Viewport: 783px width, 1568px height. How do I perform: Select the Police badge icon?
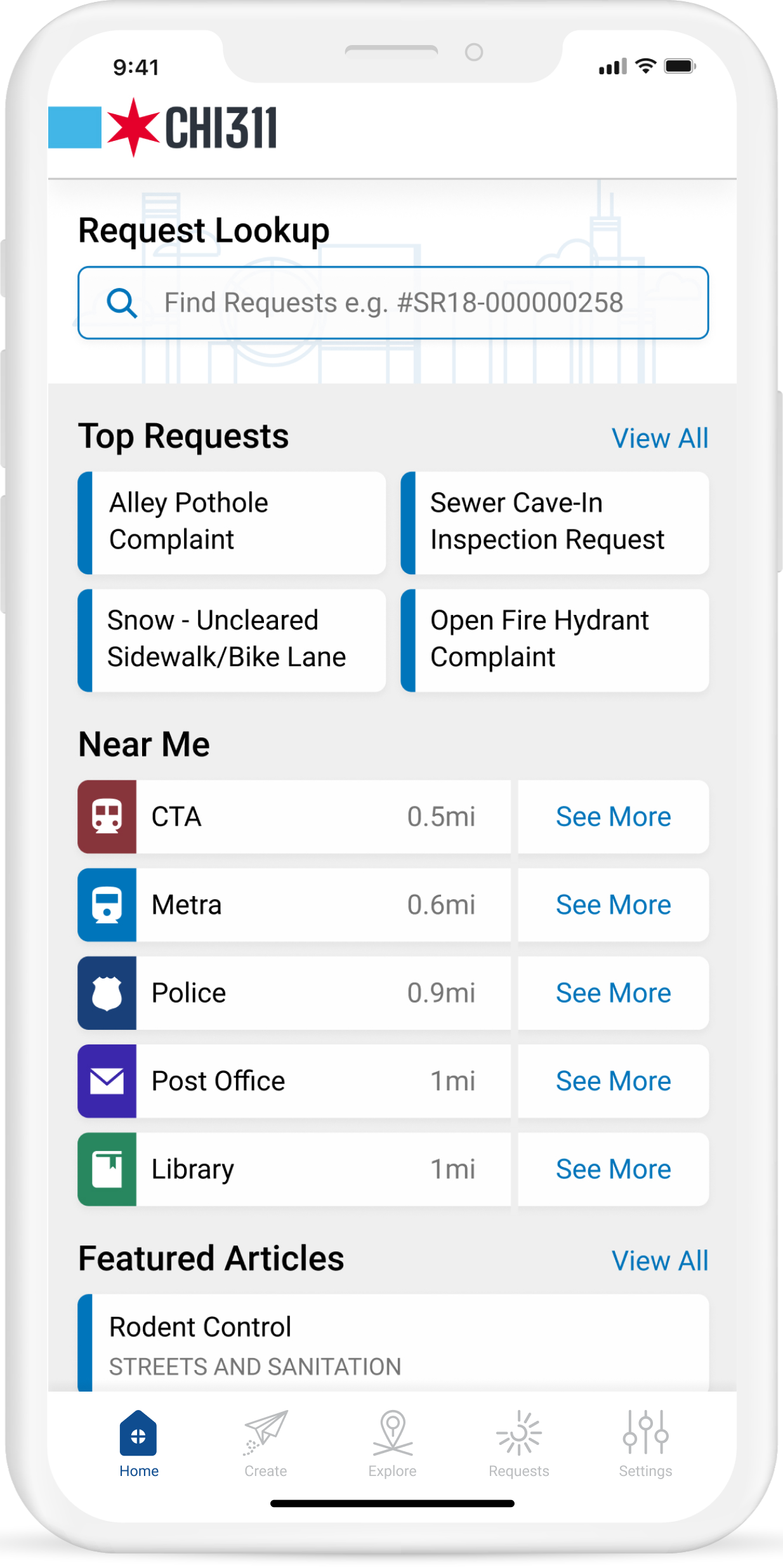pos(107,993)
